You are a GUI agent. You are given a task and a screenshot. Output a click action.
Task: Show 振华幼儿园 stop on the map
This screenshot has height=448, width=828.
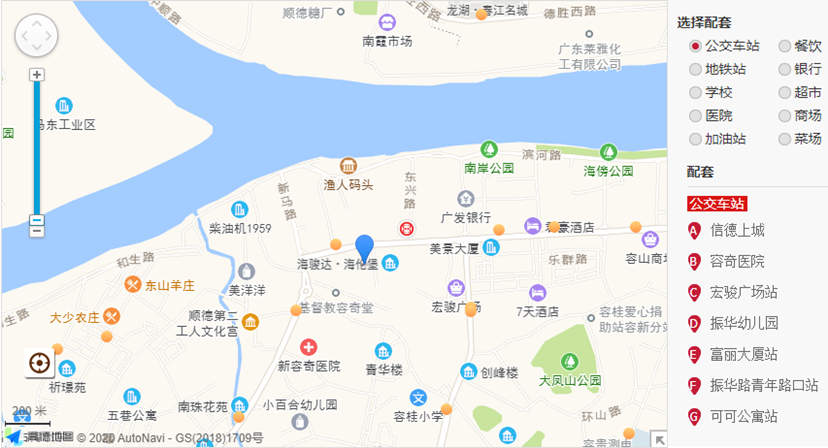[743, 323]
